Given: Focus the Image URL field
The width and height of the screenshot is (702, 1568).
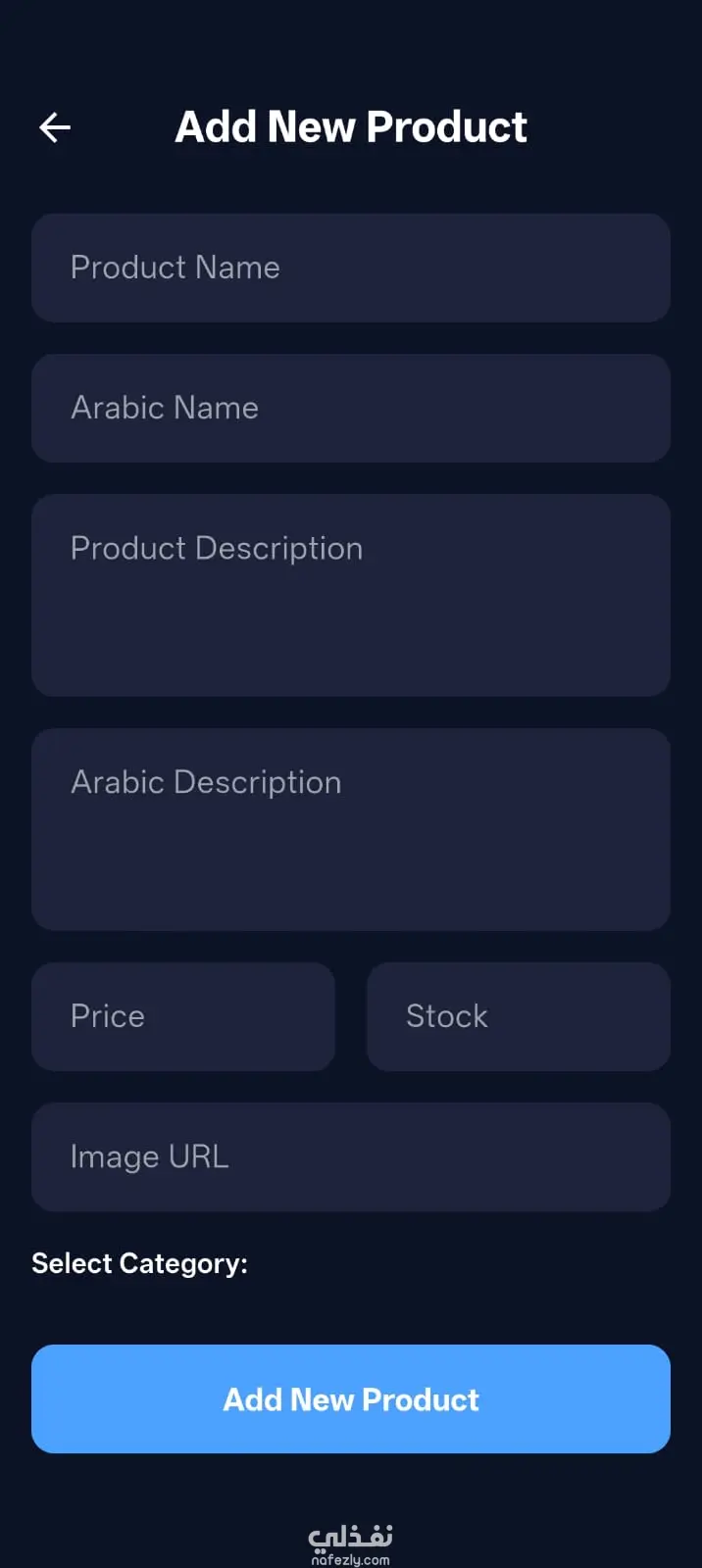Looking at the screenshot, I should point(351,1156).
